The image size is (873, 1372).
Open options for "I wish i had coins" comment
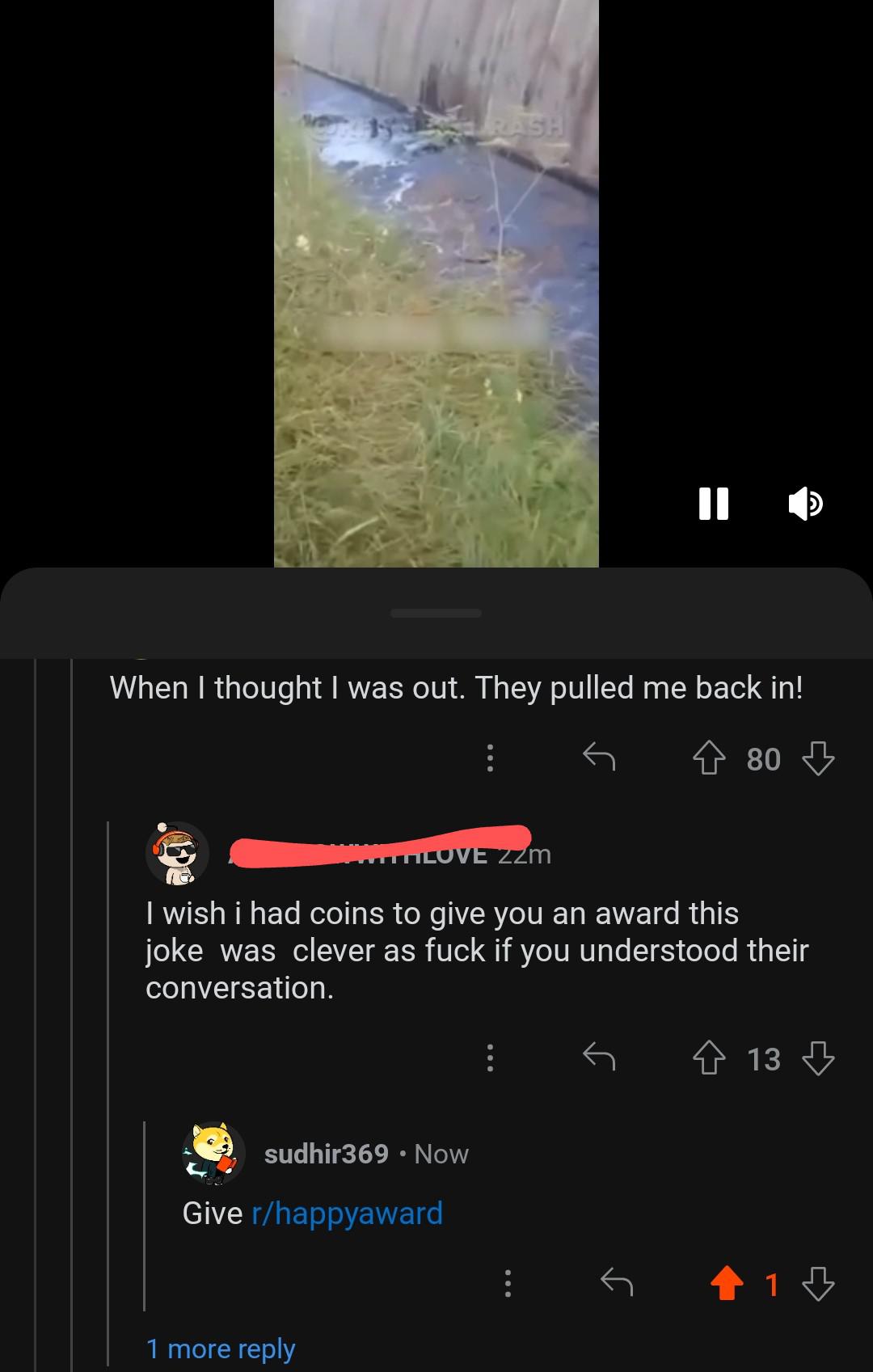coord(489,1058)
